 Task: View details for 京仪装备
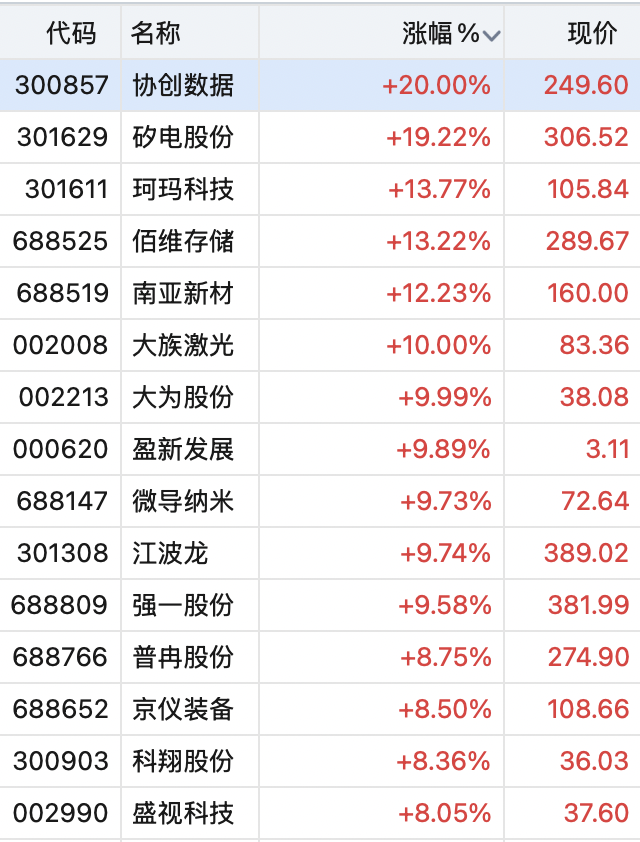click(183, 709)
